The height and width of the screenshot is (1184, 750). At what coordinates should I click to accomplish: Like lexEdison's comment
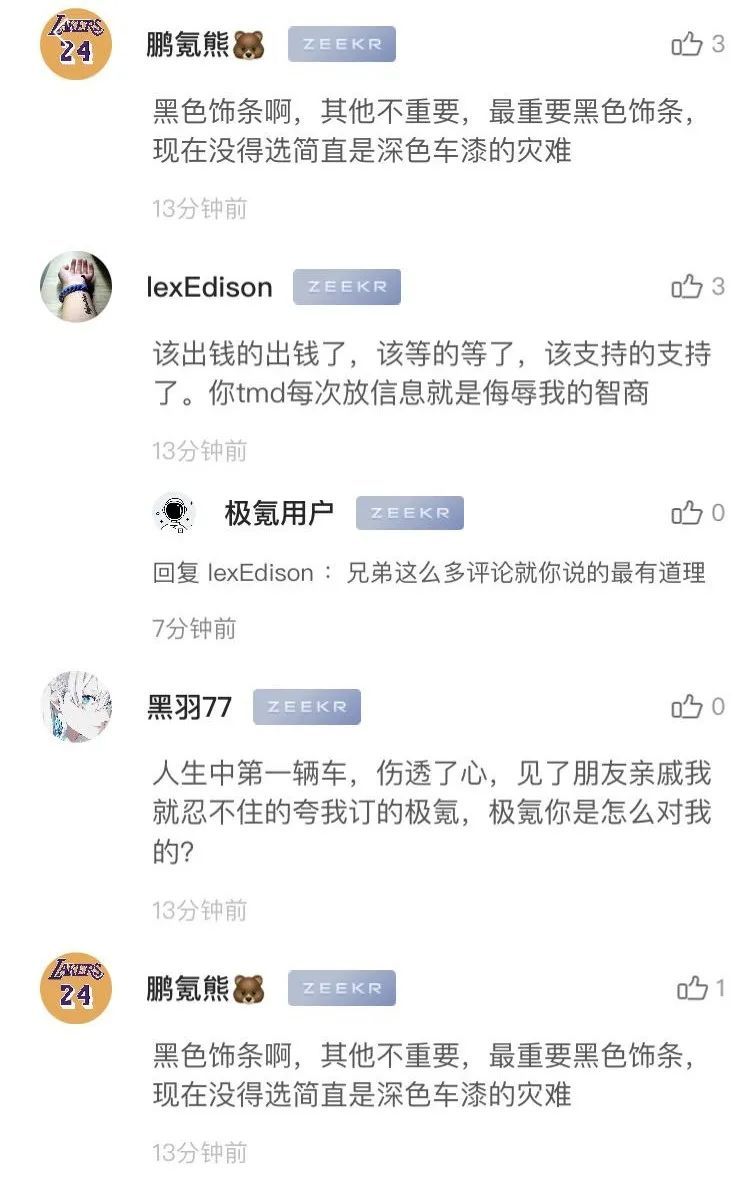click(x=687, y=287)
